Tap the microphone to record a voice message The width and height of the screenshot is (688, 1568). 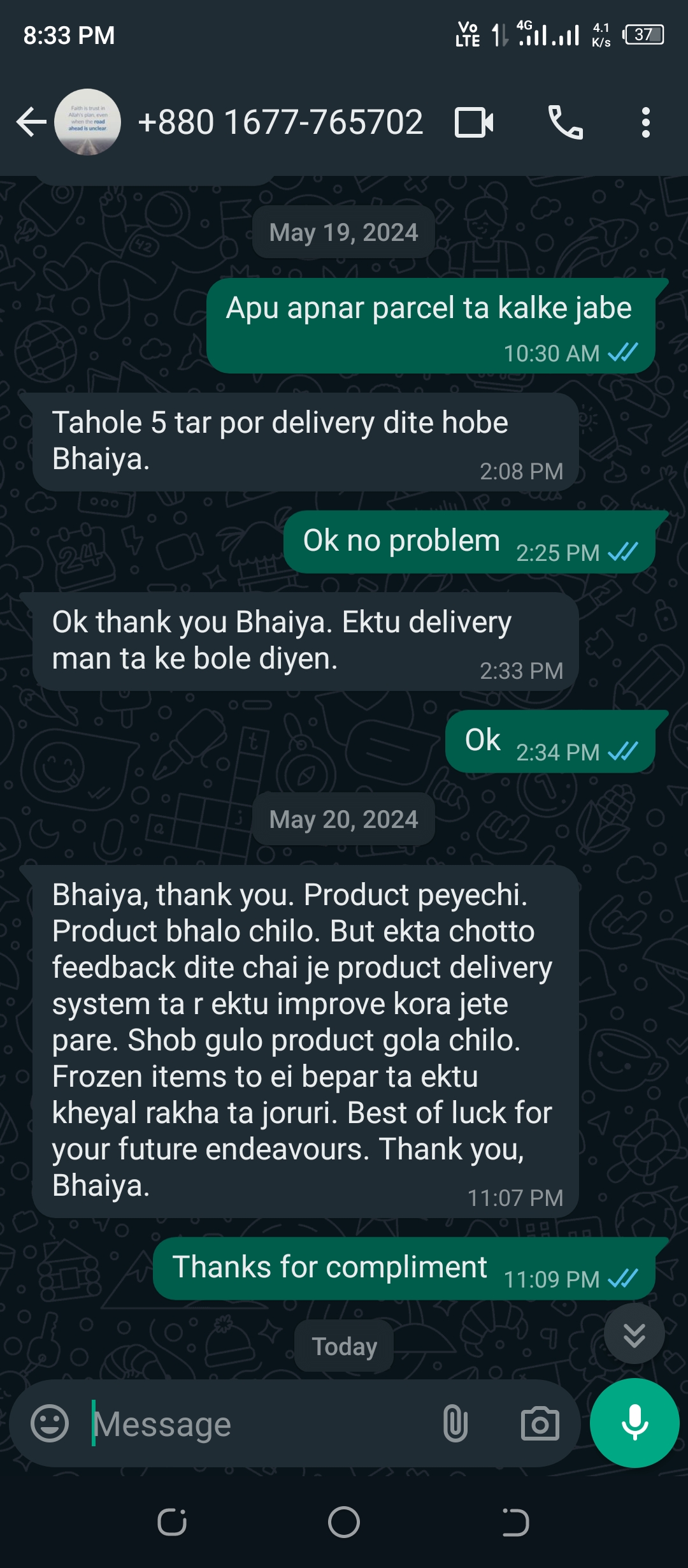634,1423
